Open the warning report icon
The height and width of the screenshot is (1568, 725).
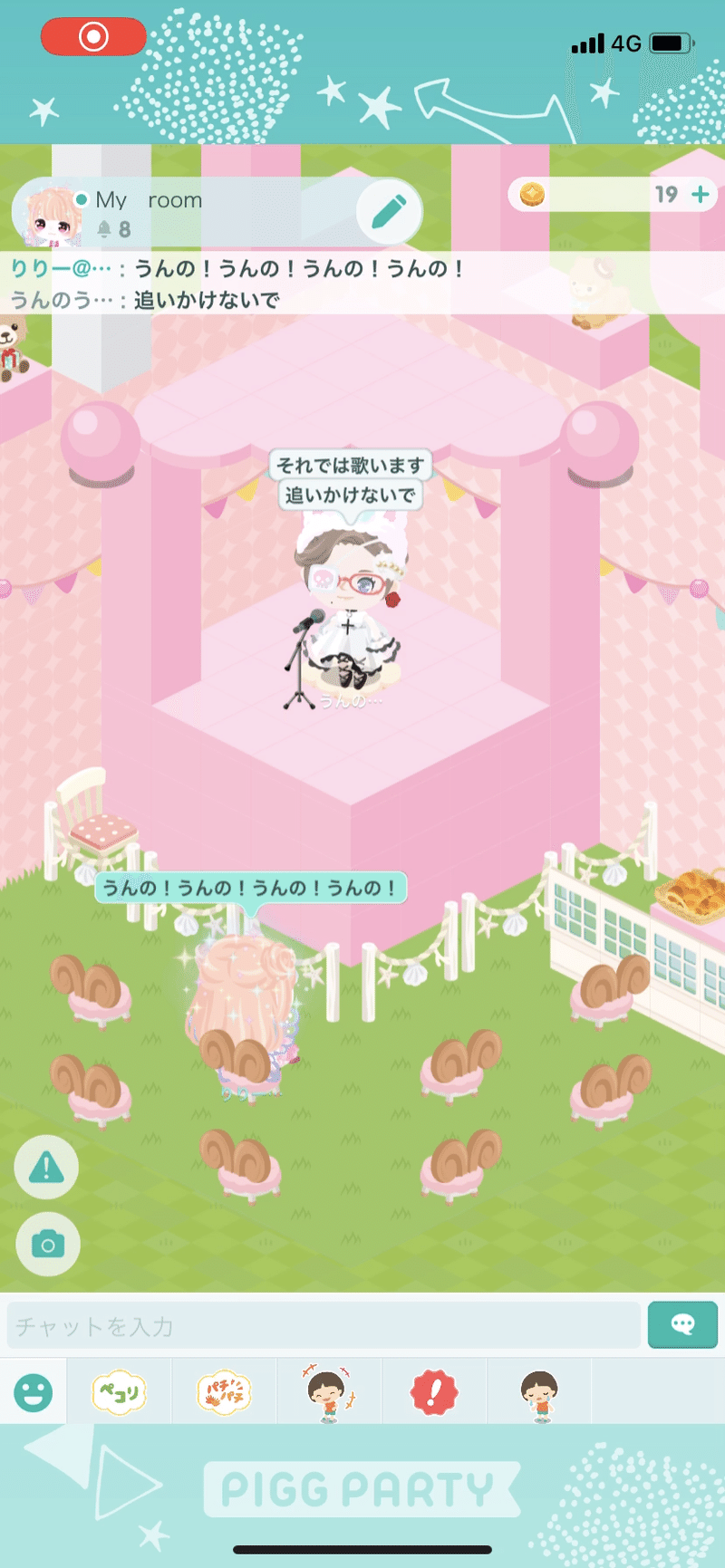click(x=46, y=1168)
